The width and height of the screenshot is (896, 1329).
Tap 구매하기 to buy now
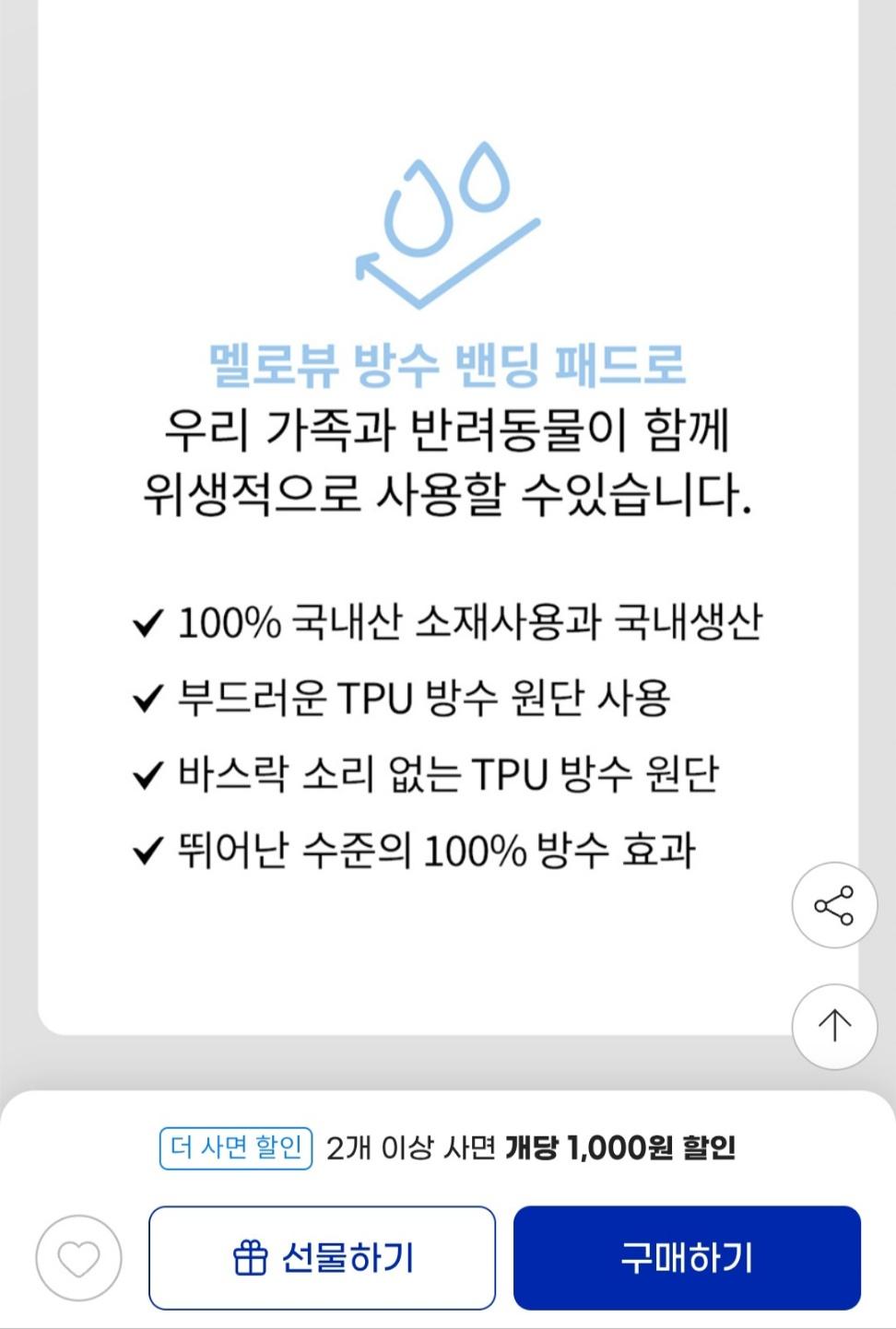click(x=687, y=1258)
